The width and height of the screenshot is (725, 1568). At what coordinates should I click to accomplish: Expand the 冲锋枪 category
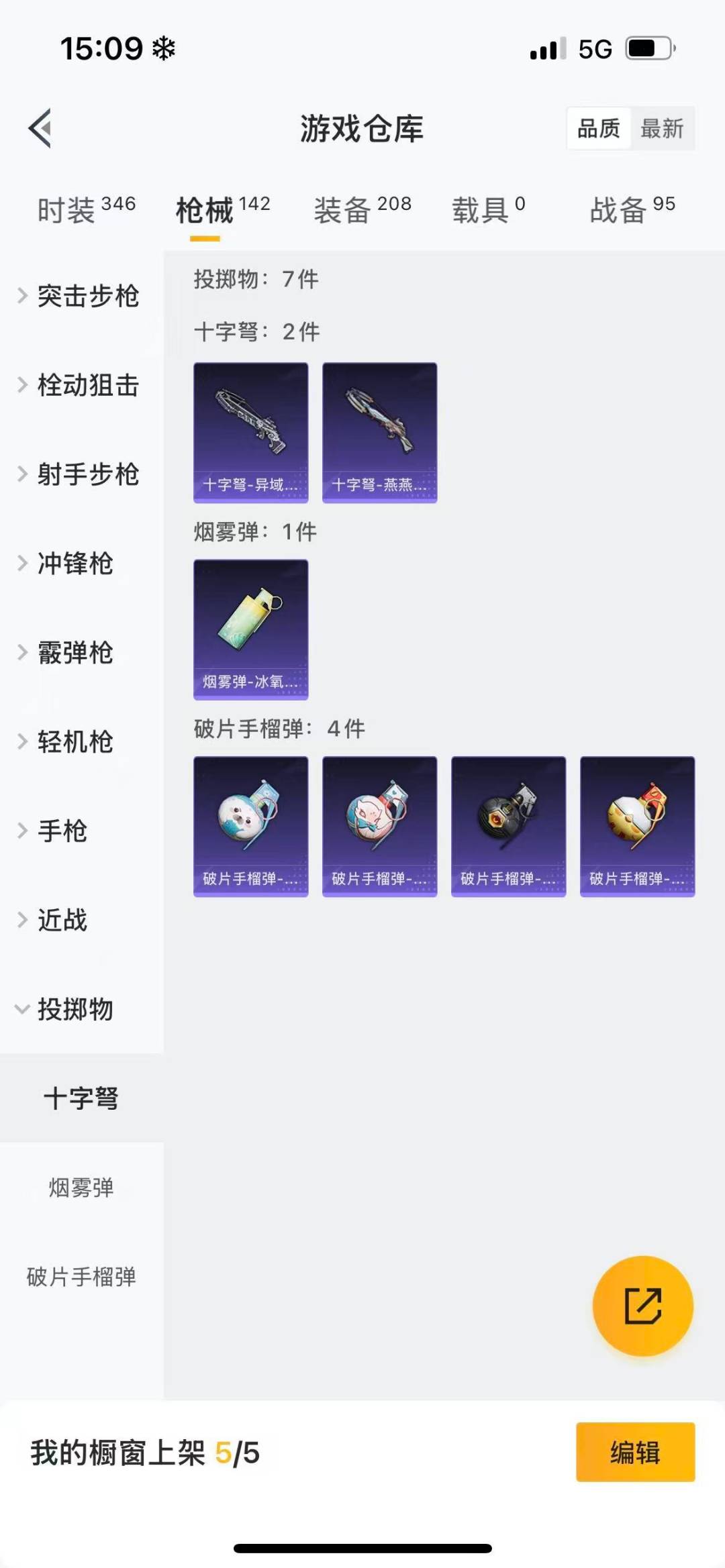[x=74, y=564]
